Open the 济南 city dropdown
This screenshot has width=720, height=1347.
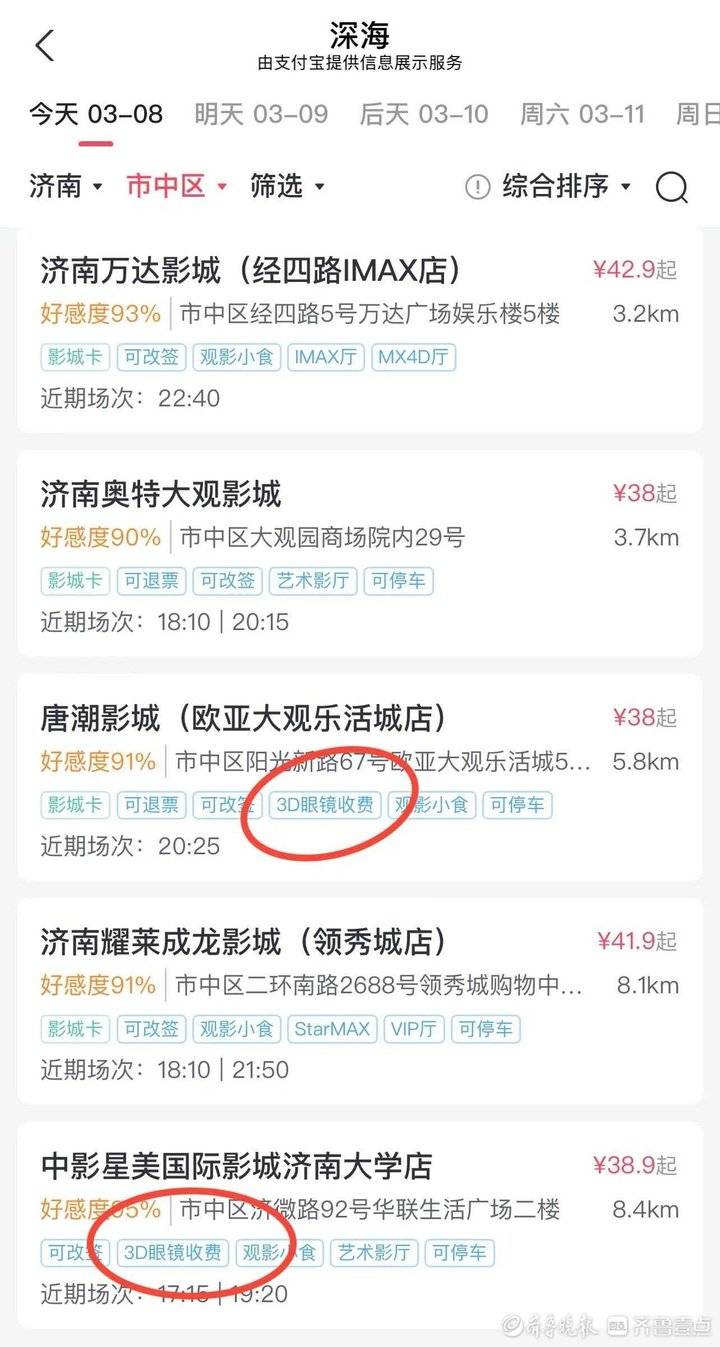coord(66,186)
